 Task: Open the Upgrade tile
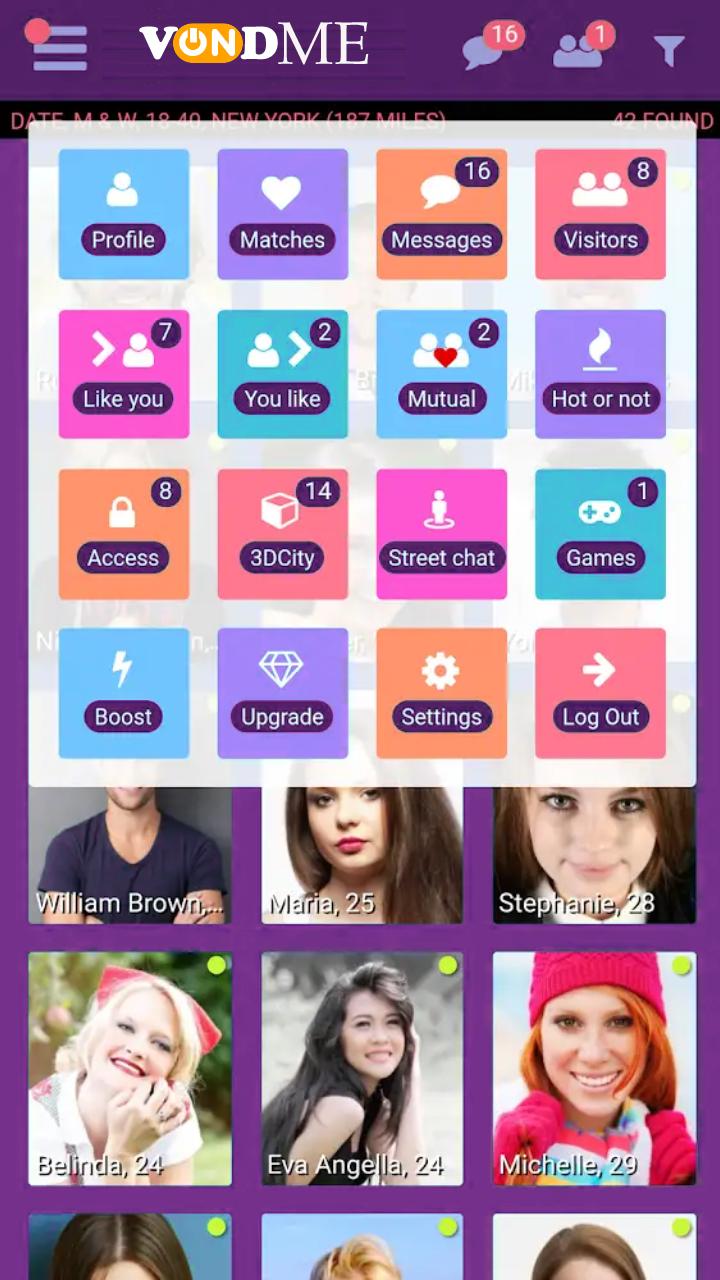click(x=282, y=693)
